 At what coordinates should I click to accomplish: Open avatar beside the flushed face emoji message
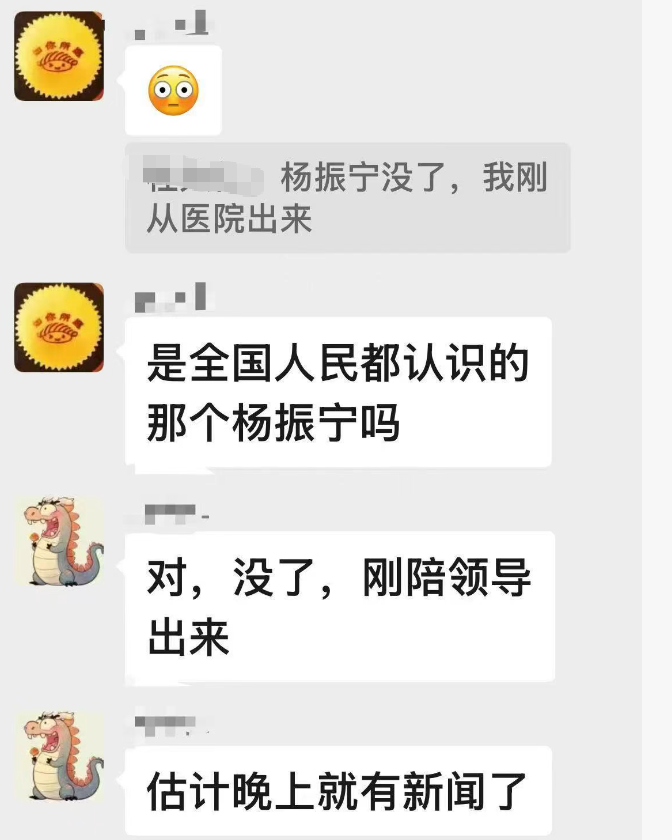click(x=59, y=56)
